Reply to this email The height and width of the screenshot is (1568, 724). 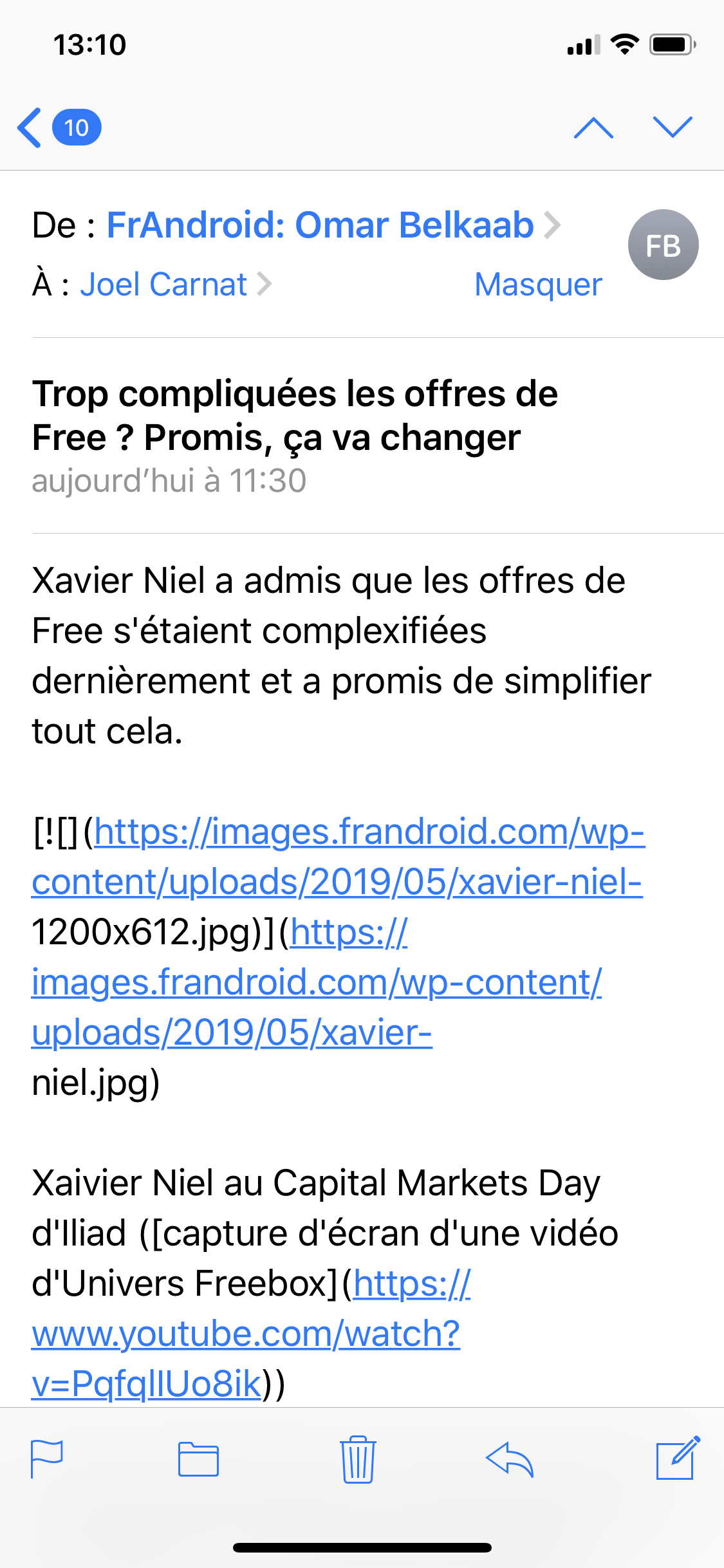[510, 1459]
